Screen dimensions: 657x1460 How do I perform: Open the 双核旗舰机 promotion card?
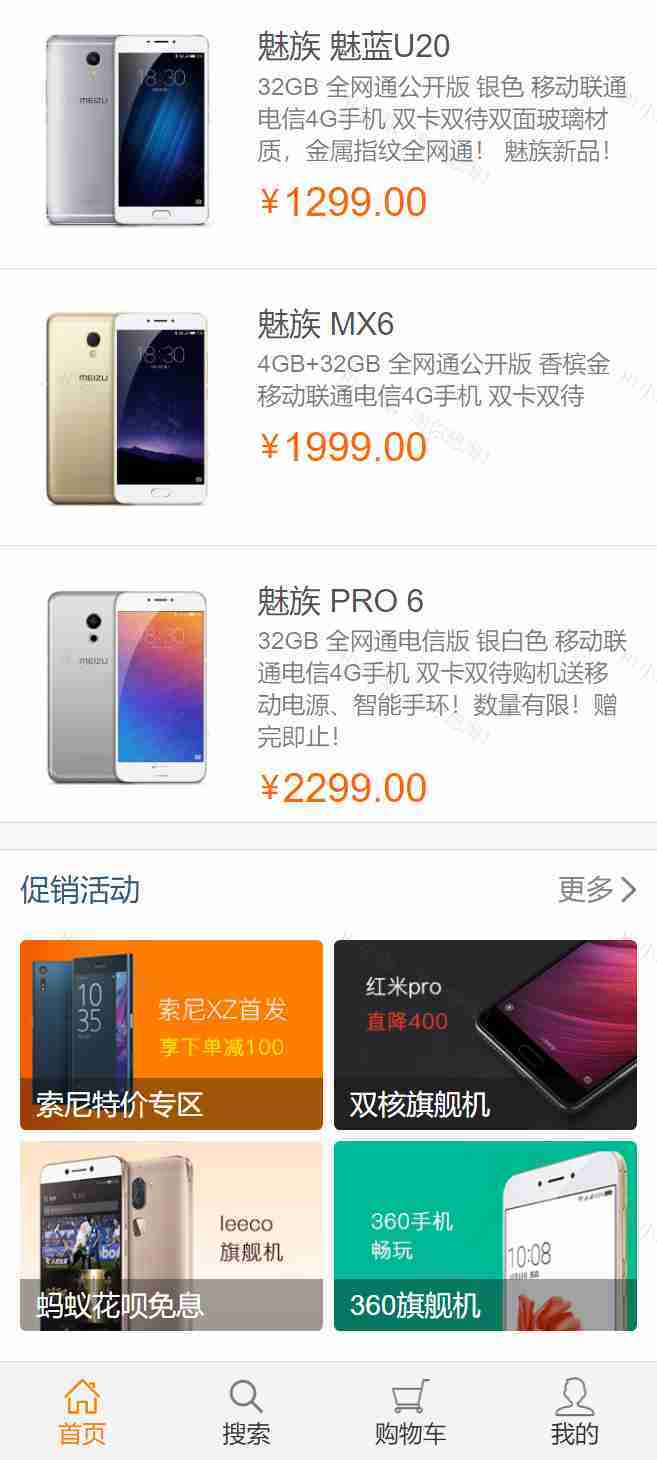tap(485, 1035)
